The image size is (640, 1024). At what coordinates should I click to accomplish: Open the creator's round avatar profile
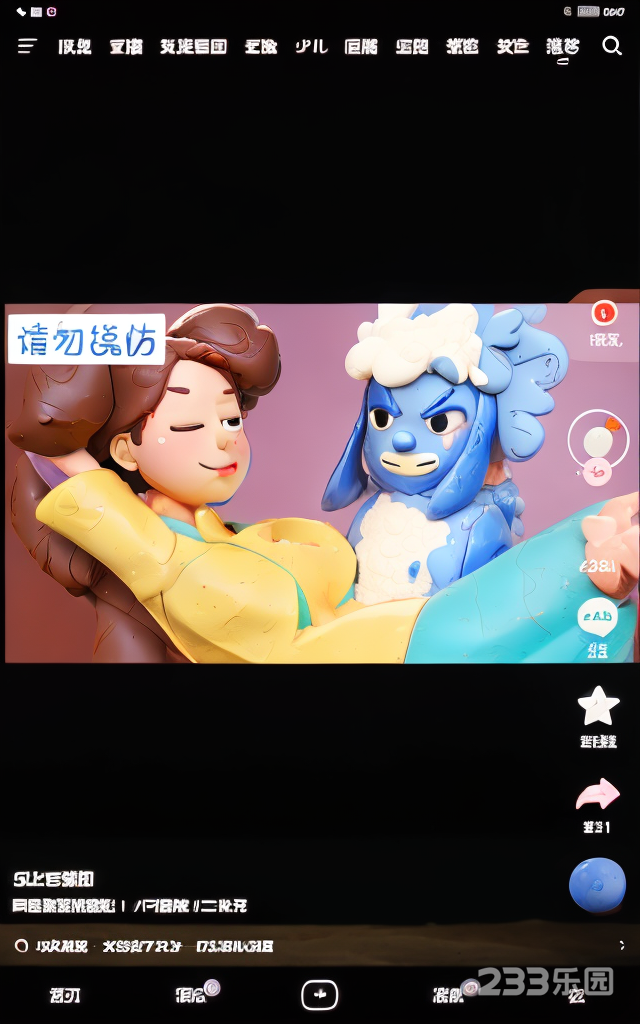[597, 439]
